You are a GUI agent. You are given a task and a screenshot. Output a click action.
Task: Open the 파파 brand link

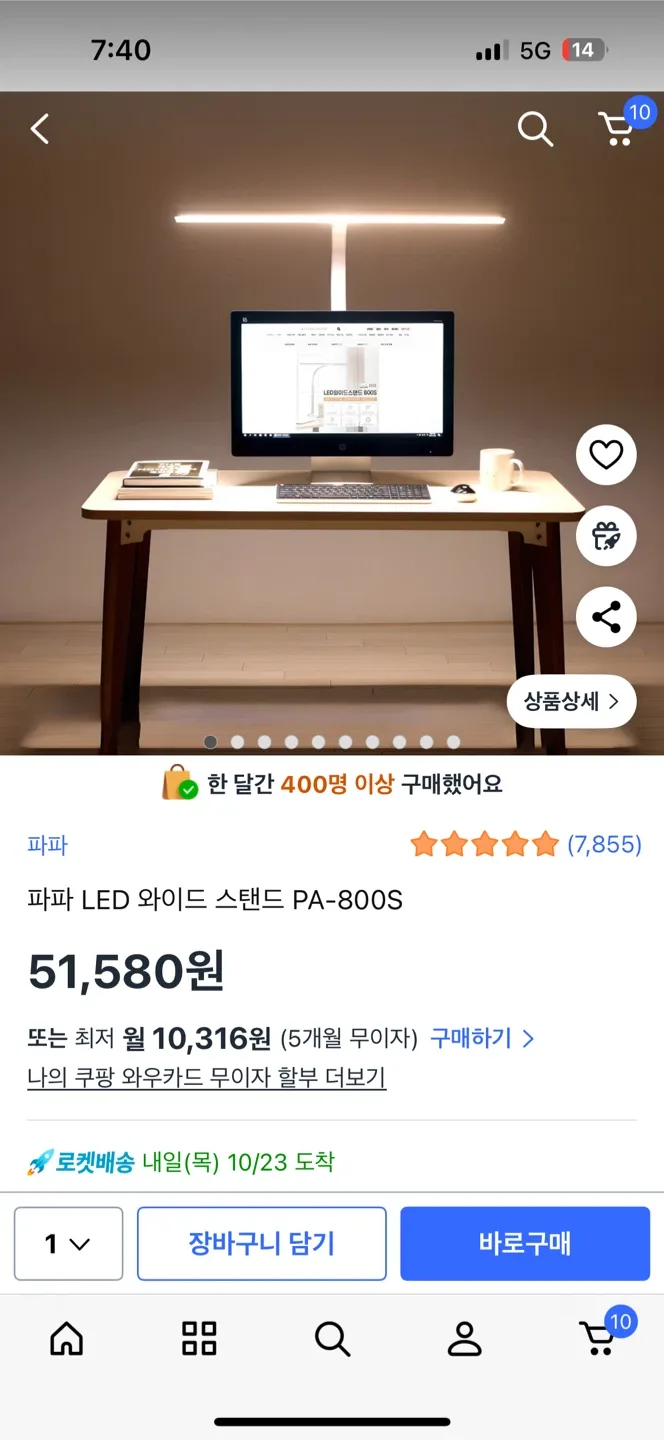tap(47, 845)
